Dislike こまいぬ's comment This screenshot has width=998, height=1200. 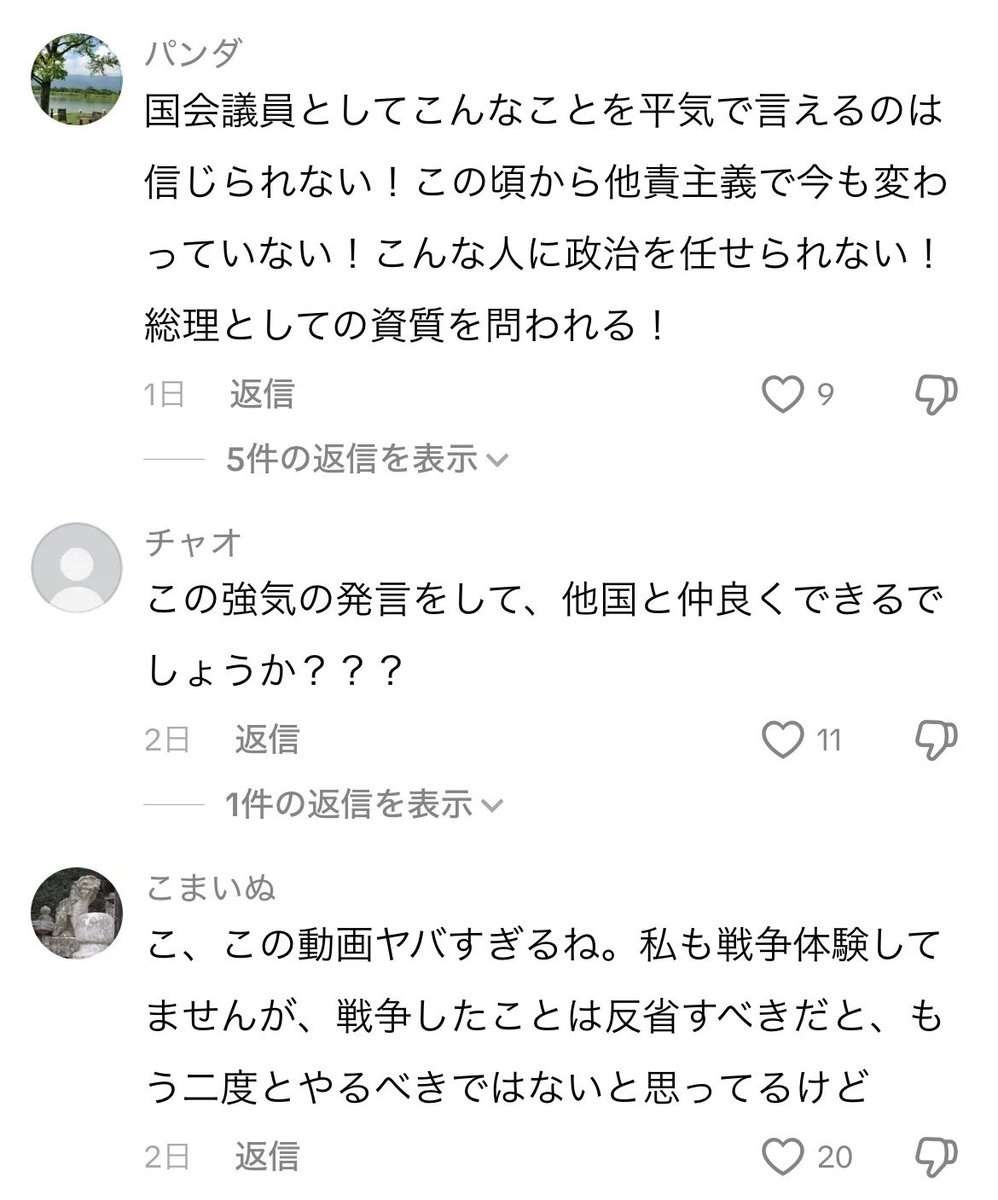coord(937,1158)
